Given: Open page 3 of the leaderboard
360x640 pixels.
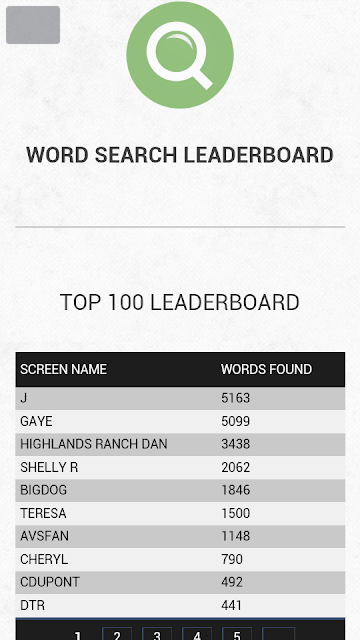Looking at the screenshot, I should [x=157, y=633].
